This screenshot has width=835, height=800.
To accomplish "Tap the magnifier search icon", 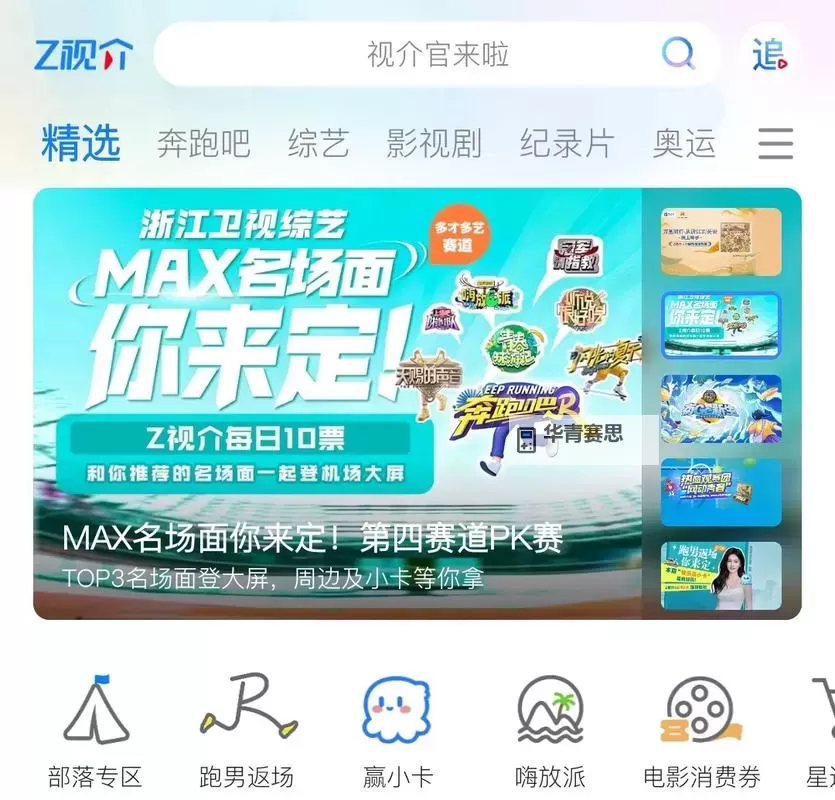I will (x=678, y=54).
